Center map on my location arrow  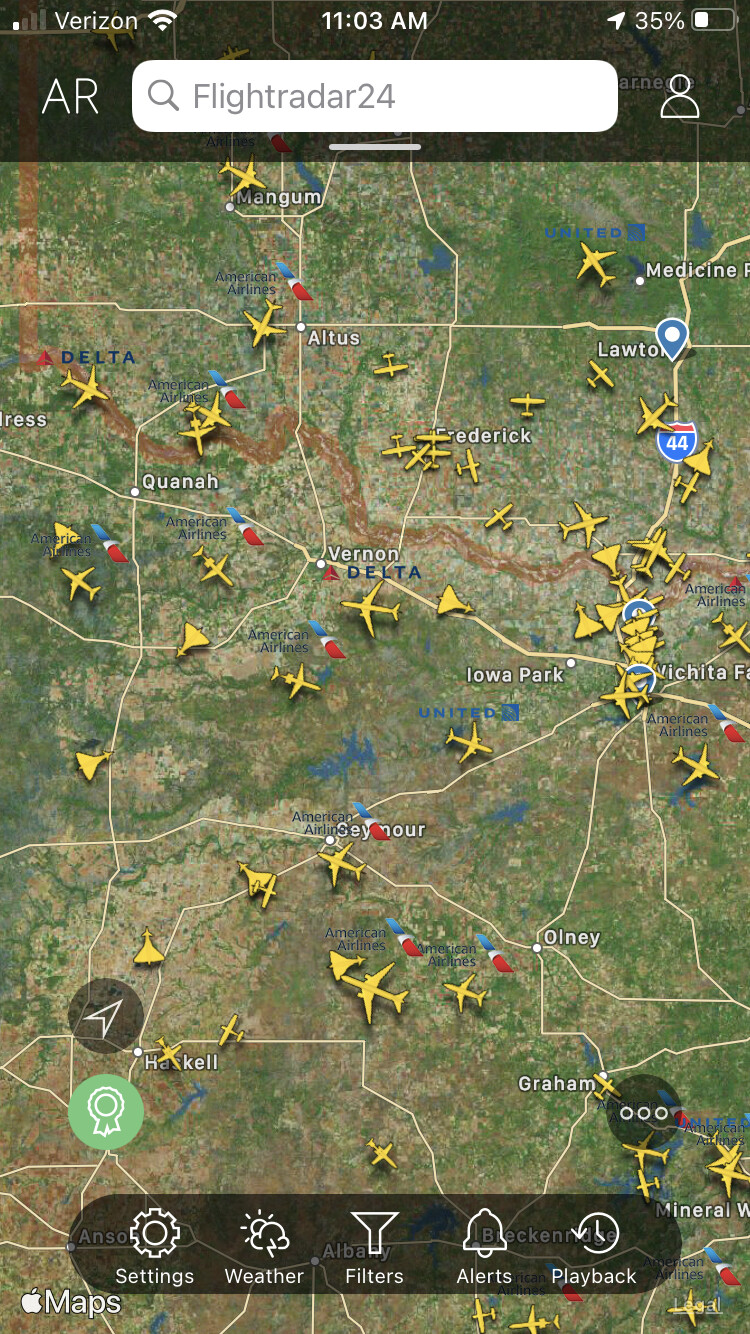point(105,1016)
